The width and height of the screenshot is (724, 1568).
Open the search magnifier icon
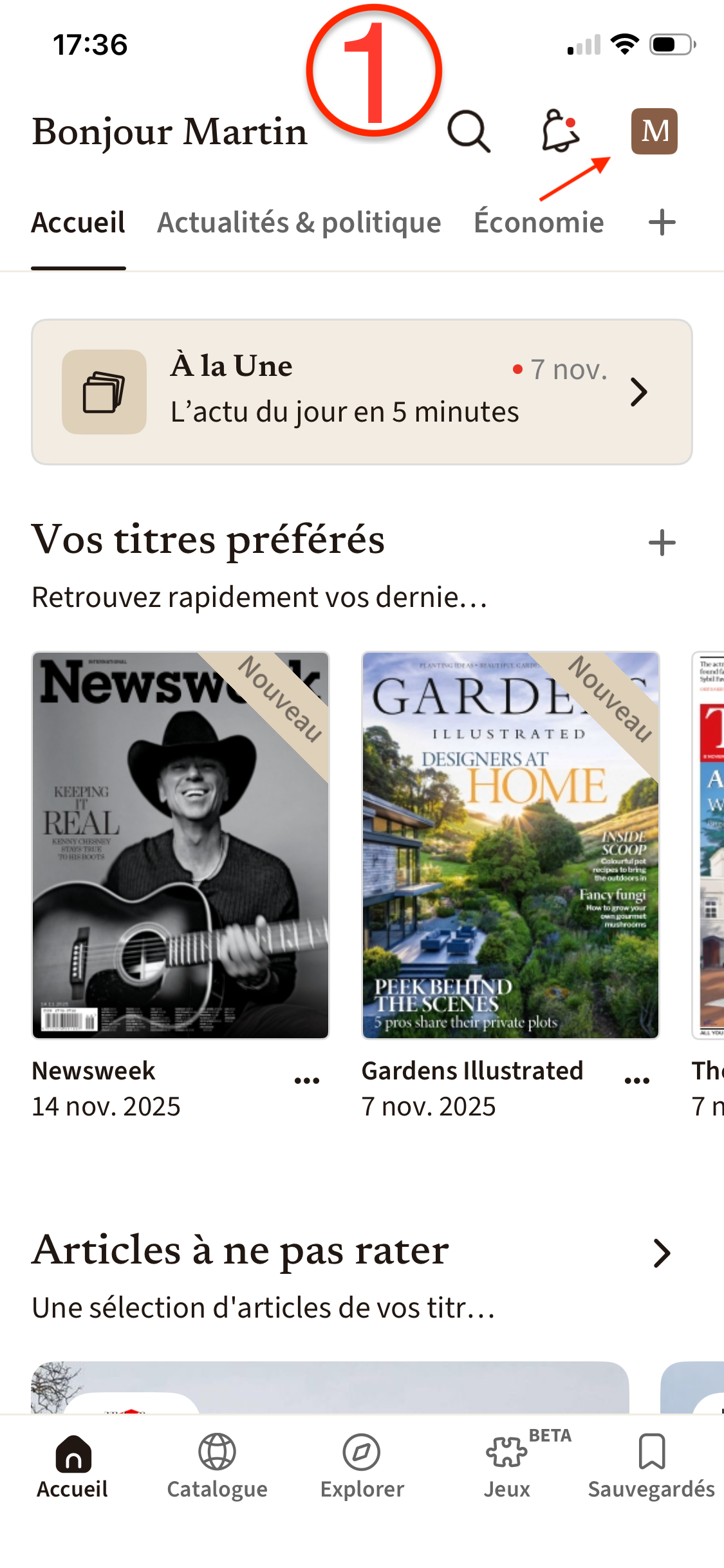point(469,131)
